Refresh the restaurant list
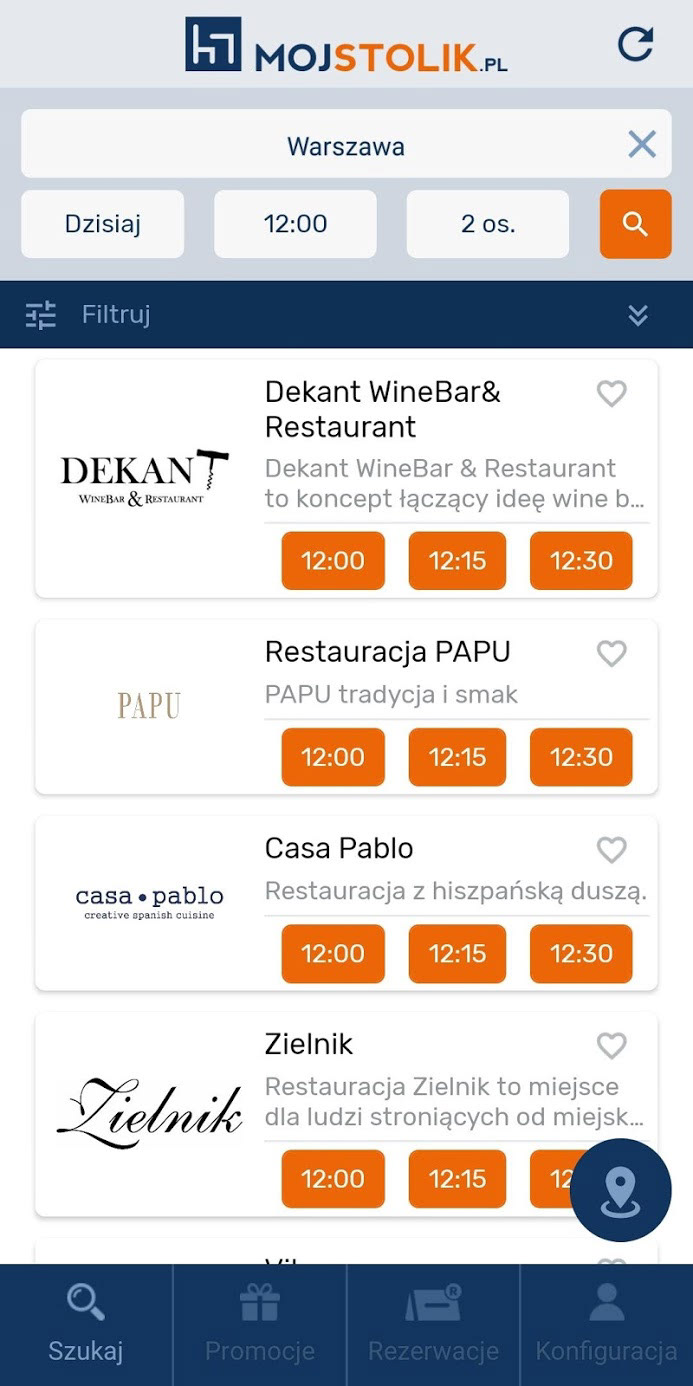693x1386 pixels. (635, 44)
